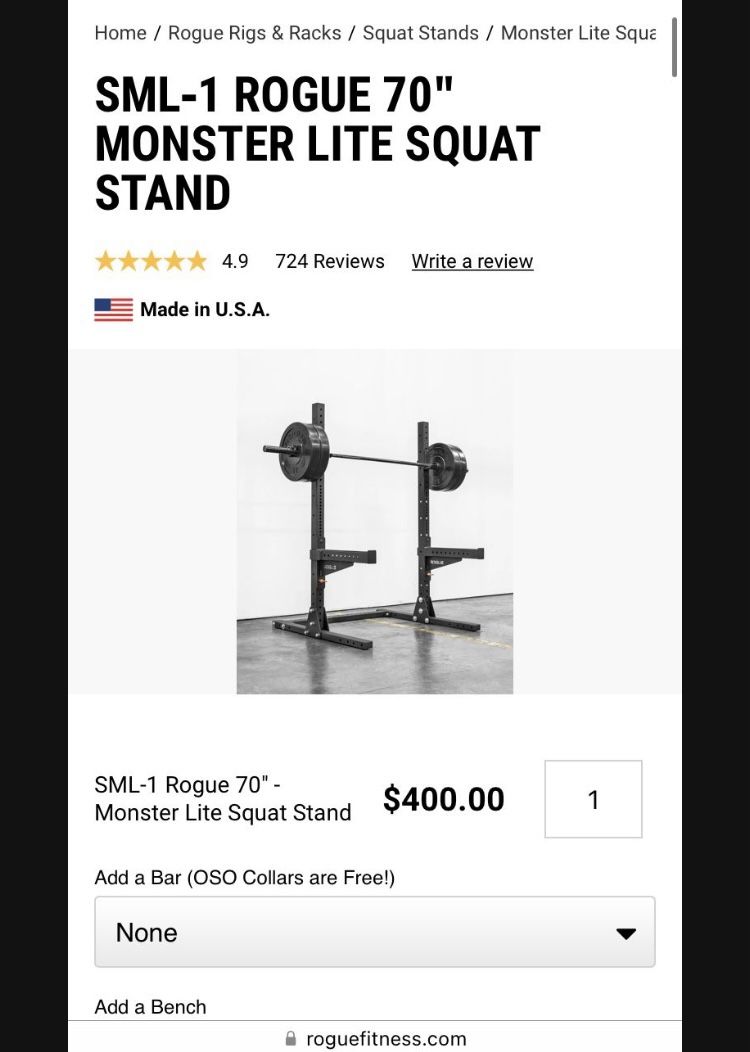Viewport: 750px width, 1052px height.
Task: Open the Monster Lite Squat breadcrumb
Action: pos(578,33)
